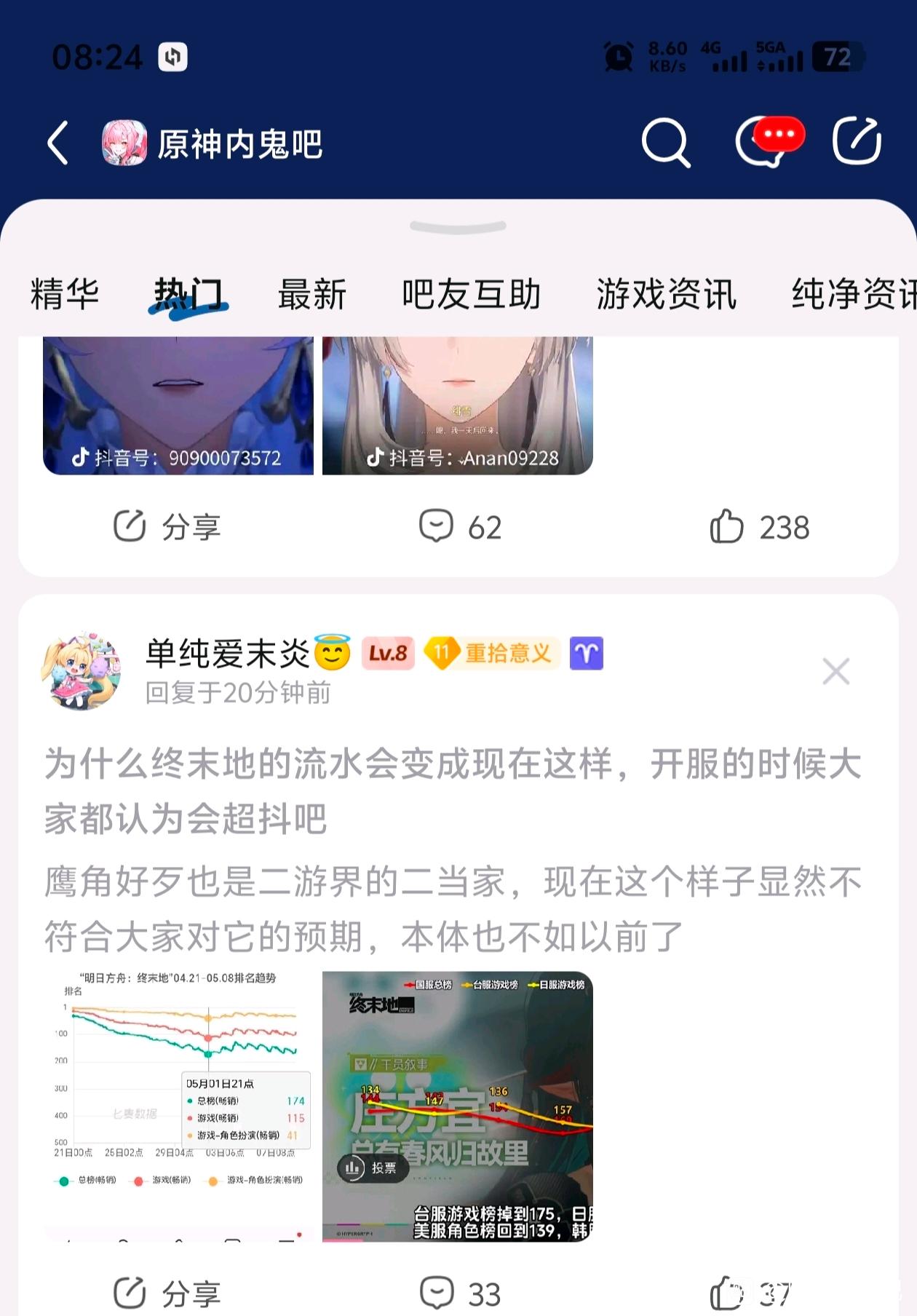917x1316 pixels.
Task: Dismiss the post by 单纯爱末炎
Action: tap(835, 671)
